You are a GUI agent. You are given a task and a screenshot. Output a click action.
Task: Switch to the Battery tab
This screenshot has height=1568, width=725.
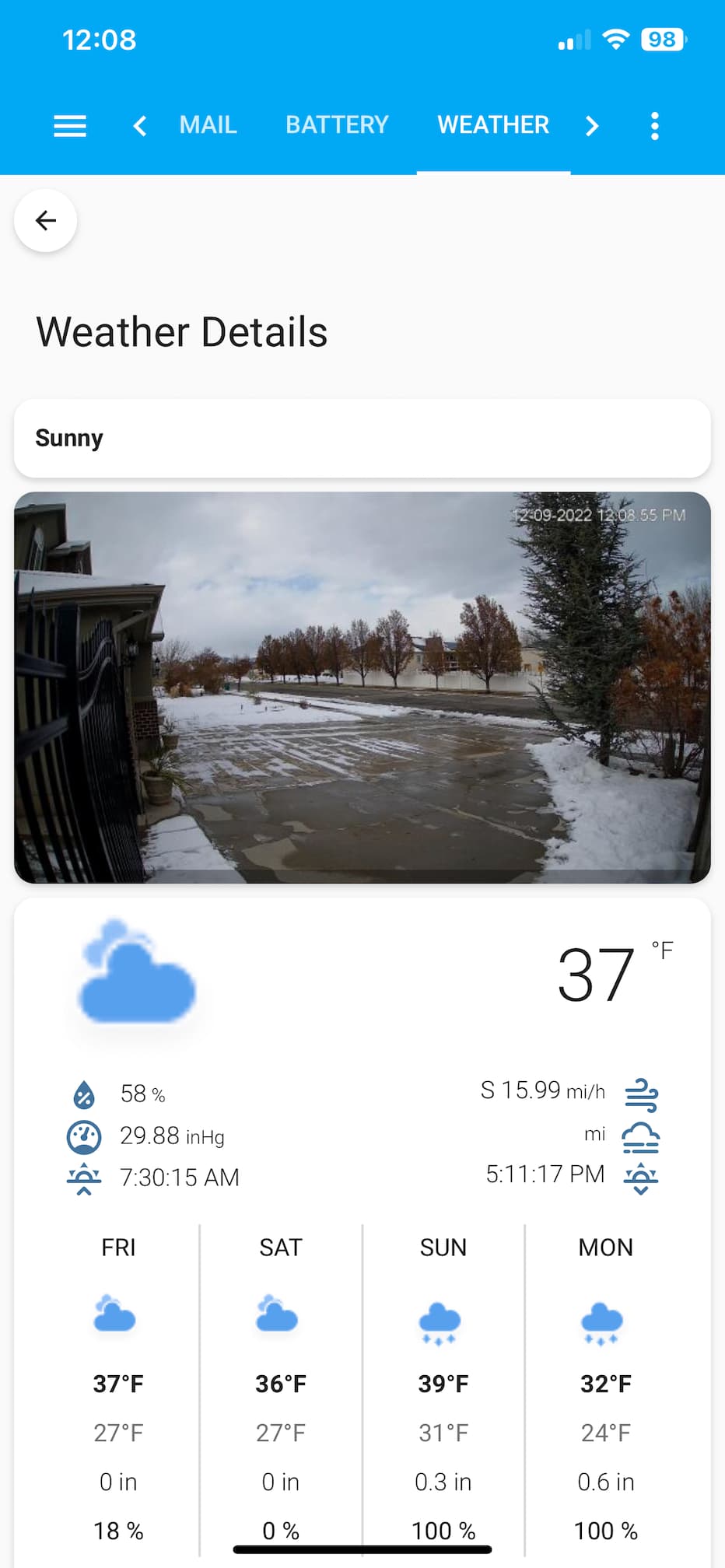(337, 125)
